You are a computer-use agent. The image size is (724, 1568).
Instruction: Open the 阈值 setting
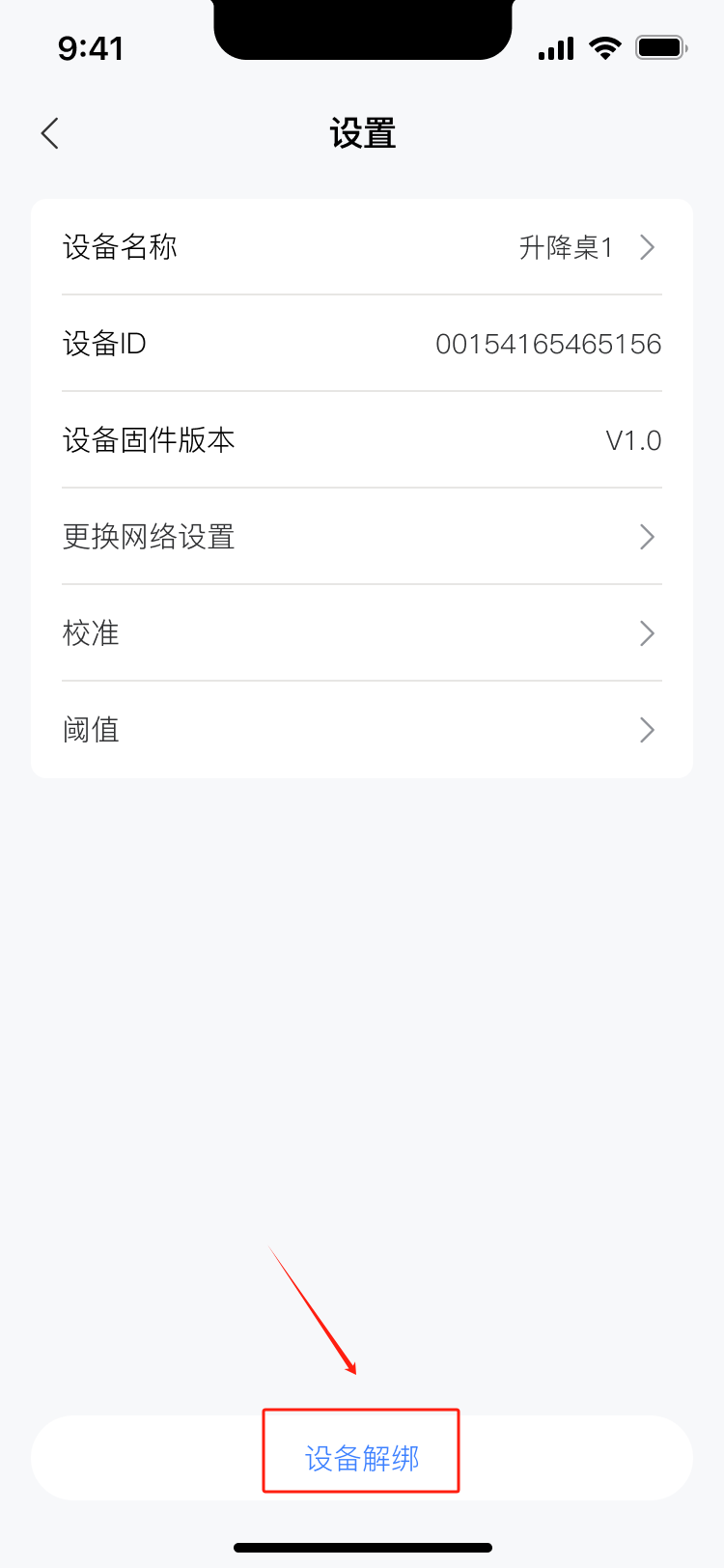[362, 730]
